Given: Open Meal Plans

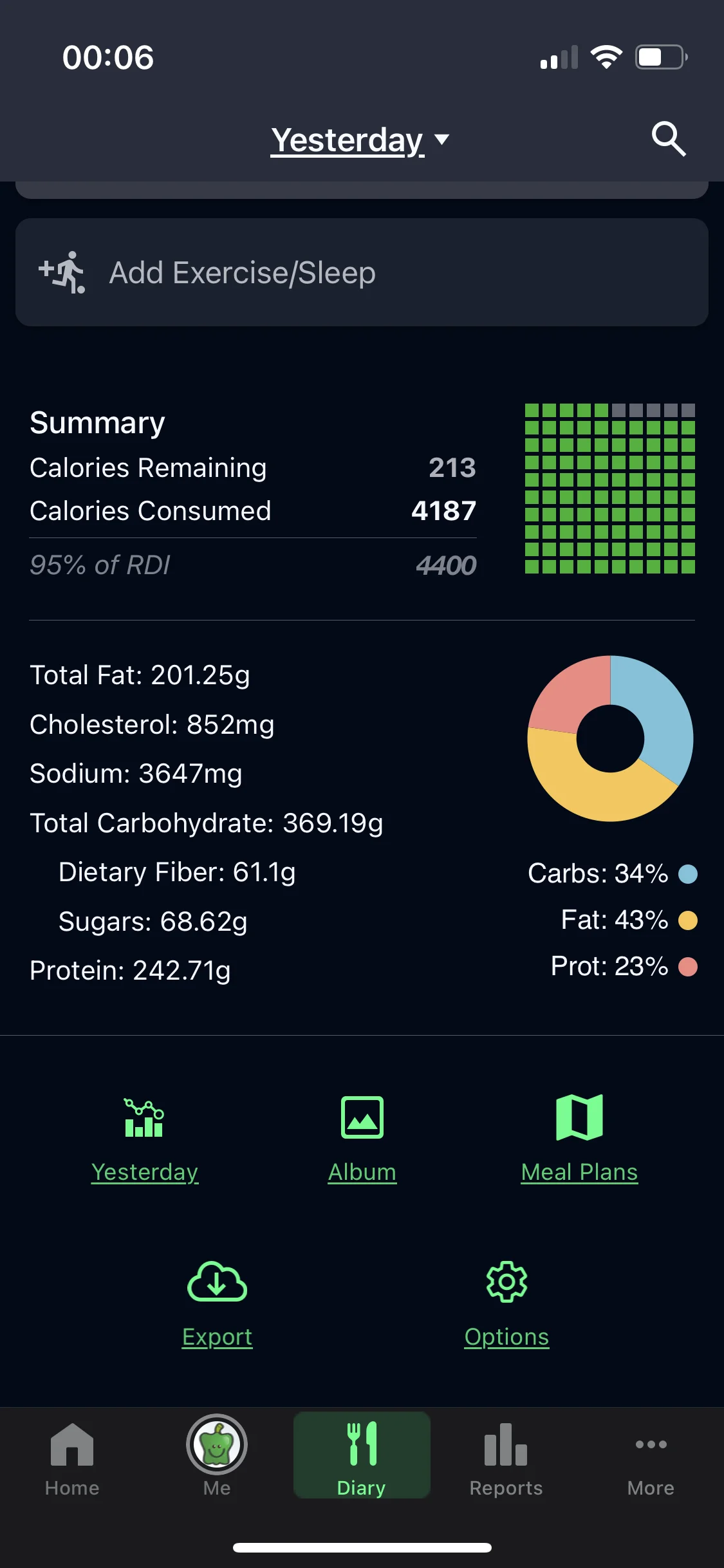Looking at the screenshot, I should (579, 1141).
